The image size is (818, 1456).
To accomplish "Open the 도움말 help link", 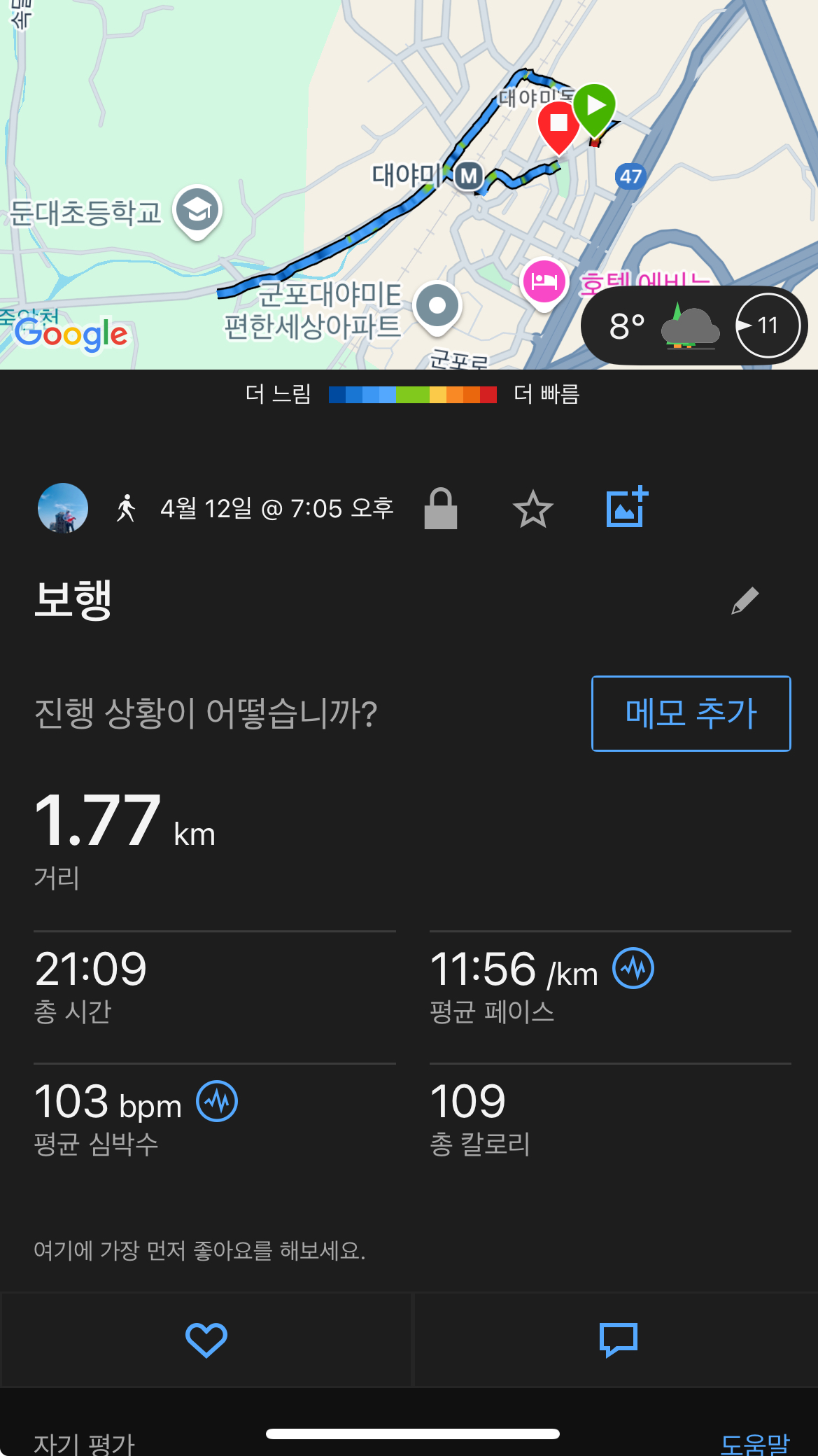I will point(754,1443).
